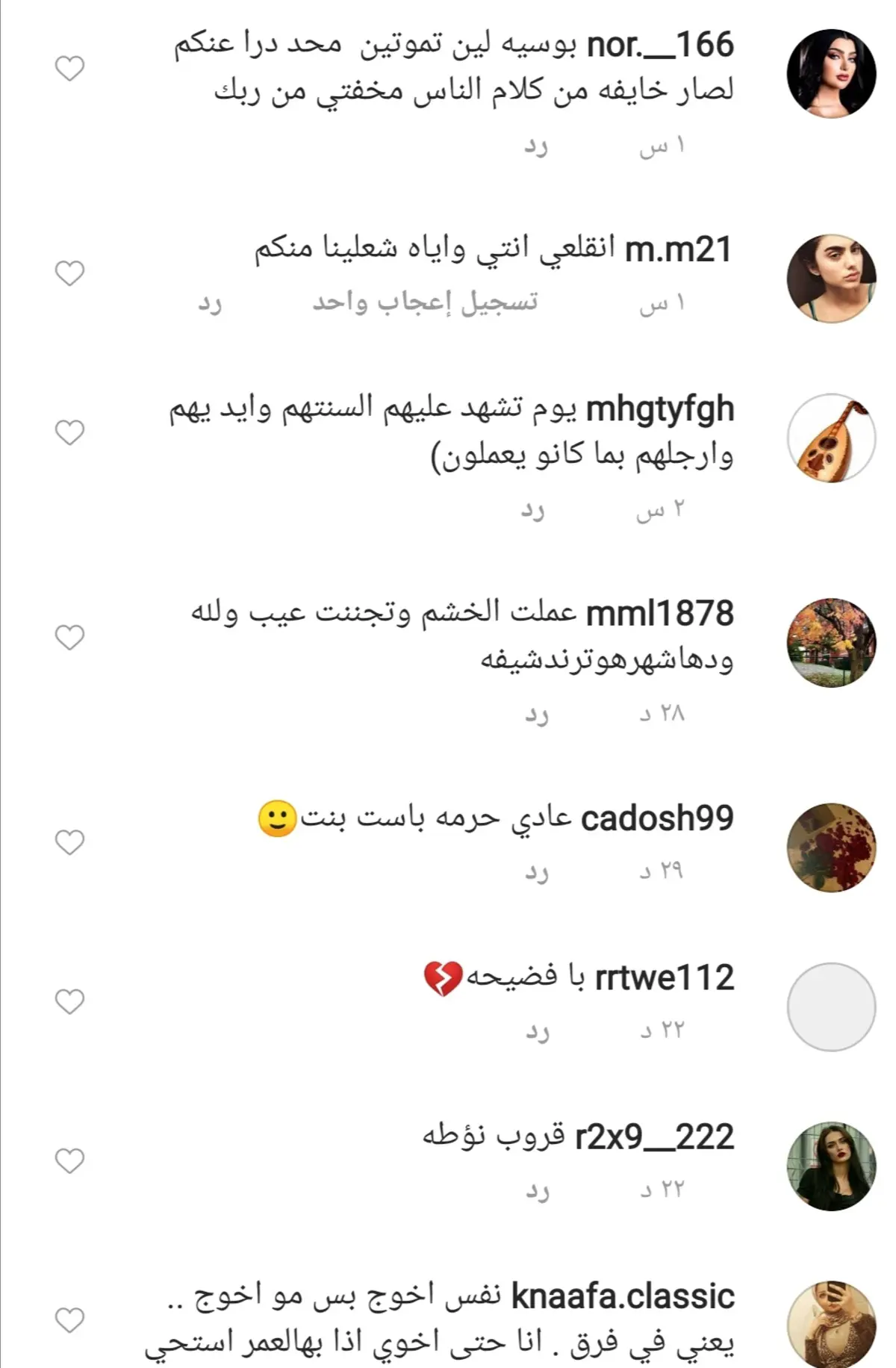Screen dimensions: 896x1368
Task: Reply to rrtwe112's comment
Action: point(537,1031)
